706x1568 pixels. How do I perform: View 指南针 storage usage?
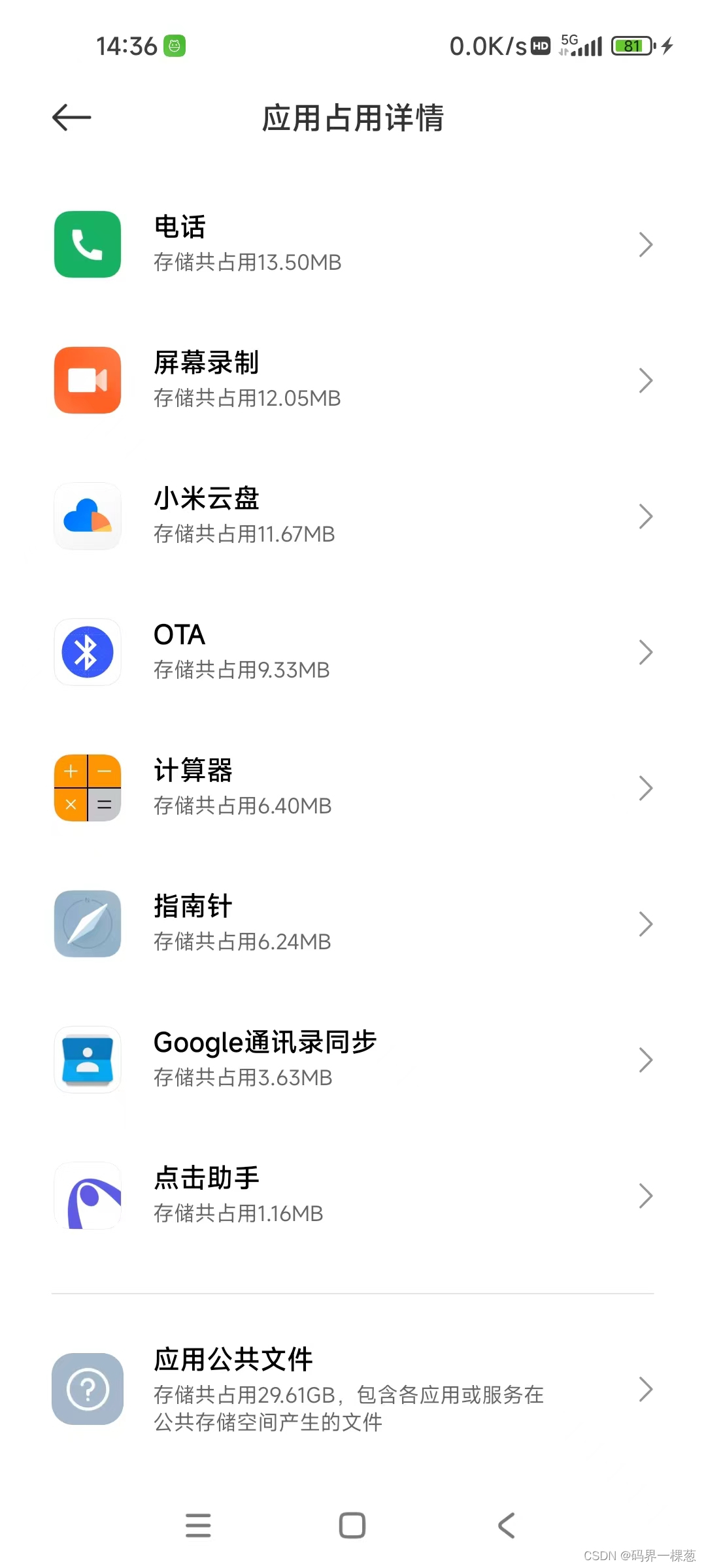tap(353, 924)
